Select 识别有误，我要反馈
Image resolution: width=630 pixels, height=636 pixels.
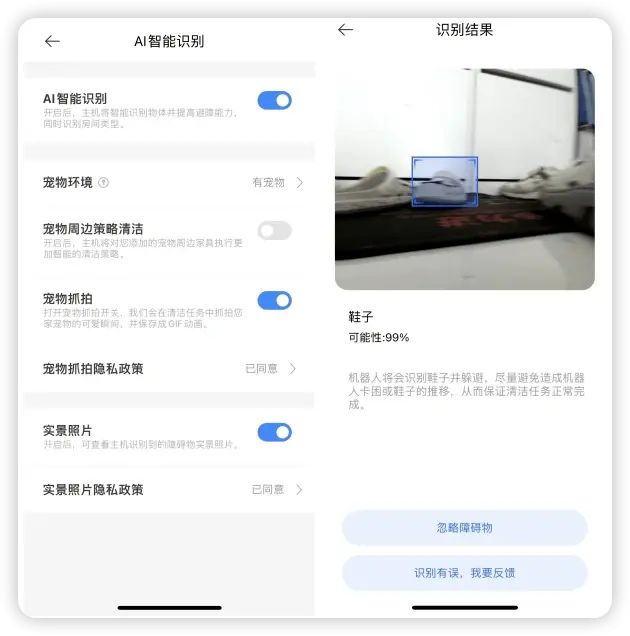pos(464,574)
